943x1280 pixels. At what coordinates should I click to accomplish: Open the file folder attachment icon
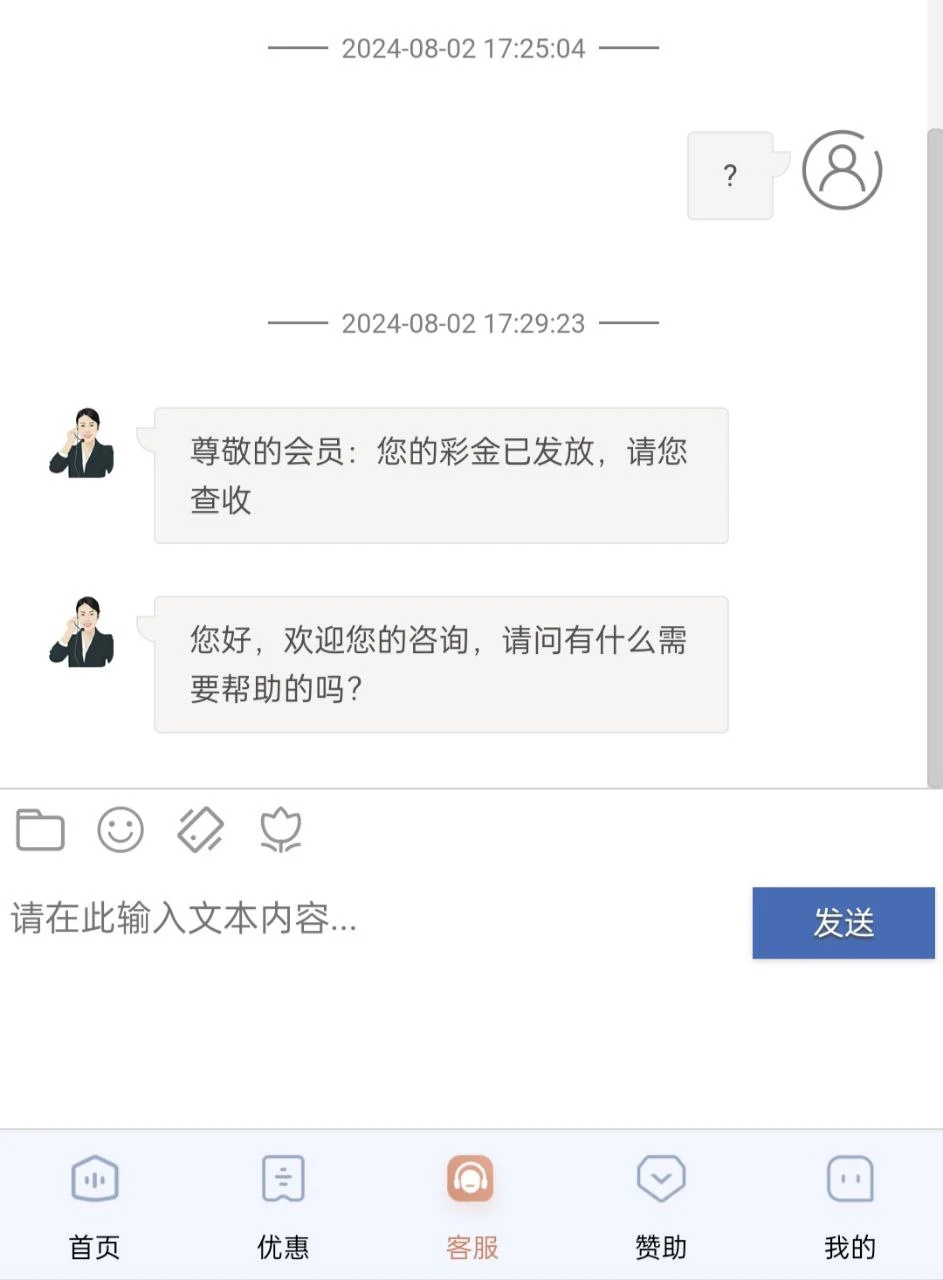(x=40, y=830)
